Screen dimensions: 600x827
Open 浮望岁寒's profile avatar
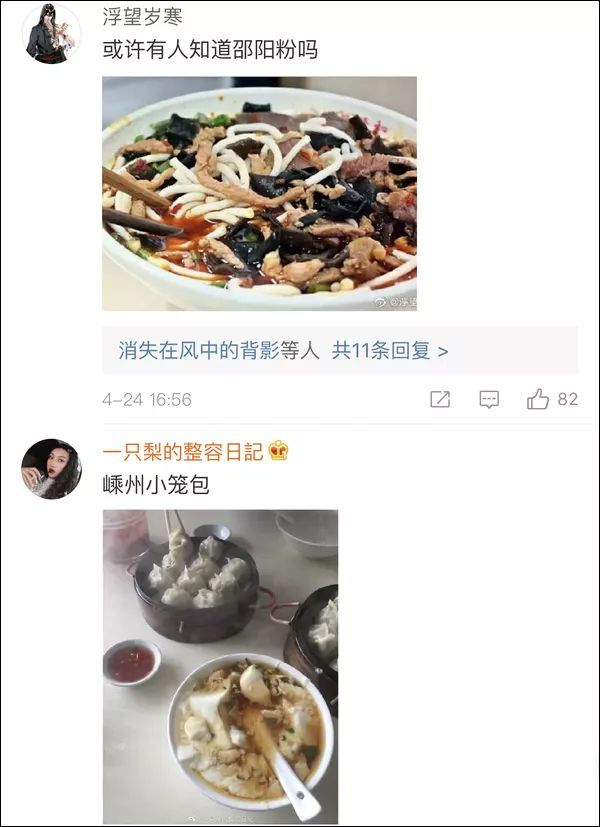coord(51,33)
